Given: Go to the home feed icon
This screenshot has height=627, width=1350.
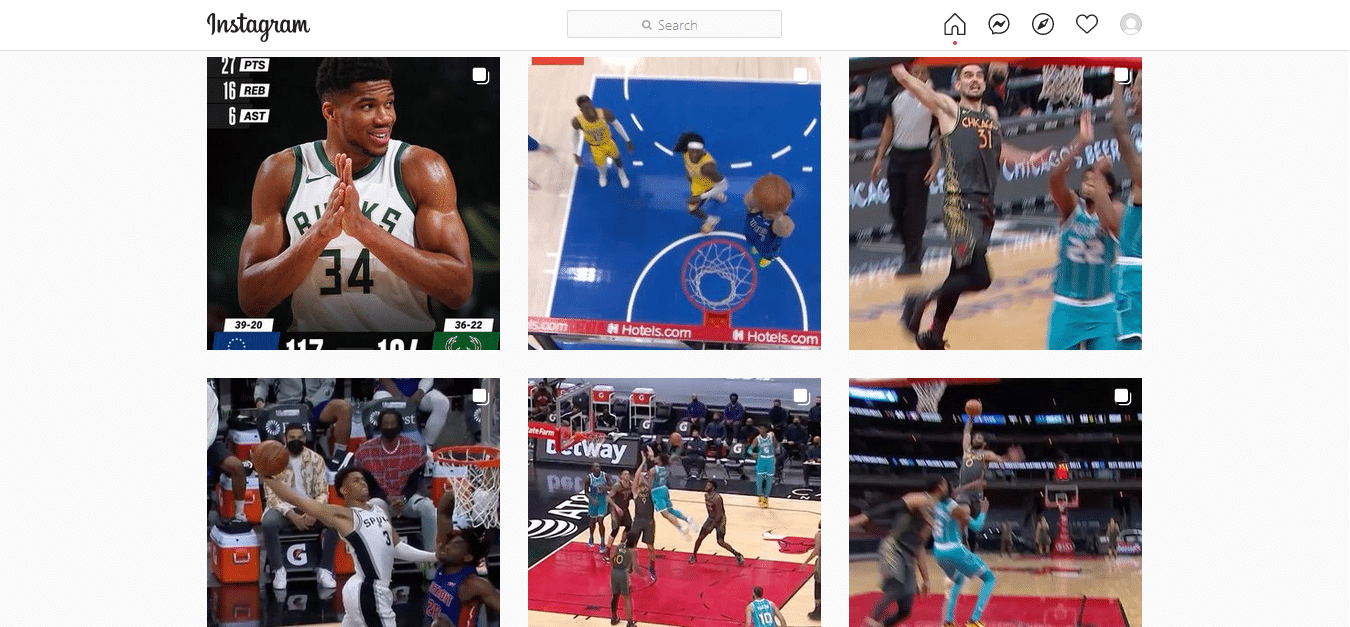Looking at the screenshot, I should pos(955,24).
